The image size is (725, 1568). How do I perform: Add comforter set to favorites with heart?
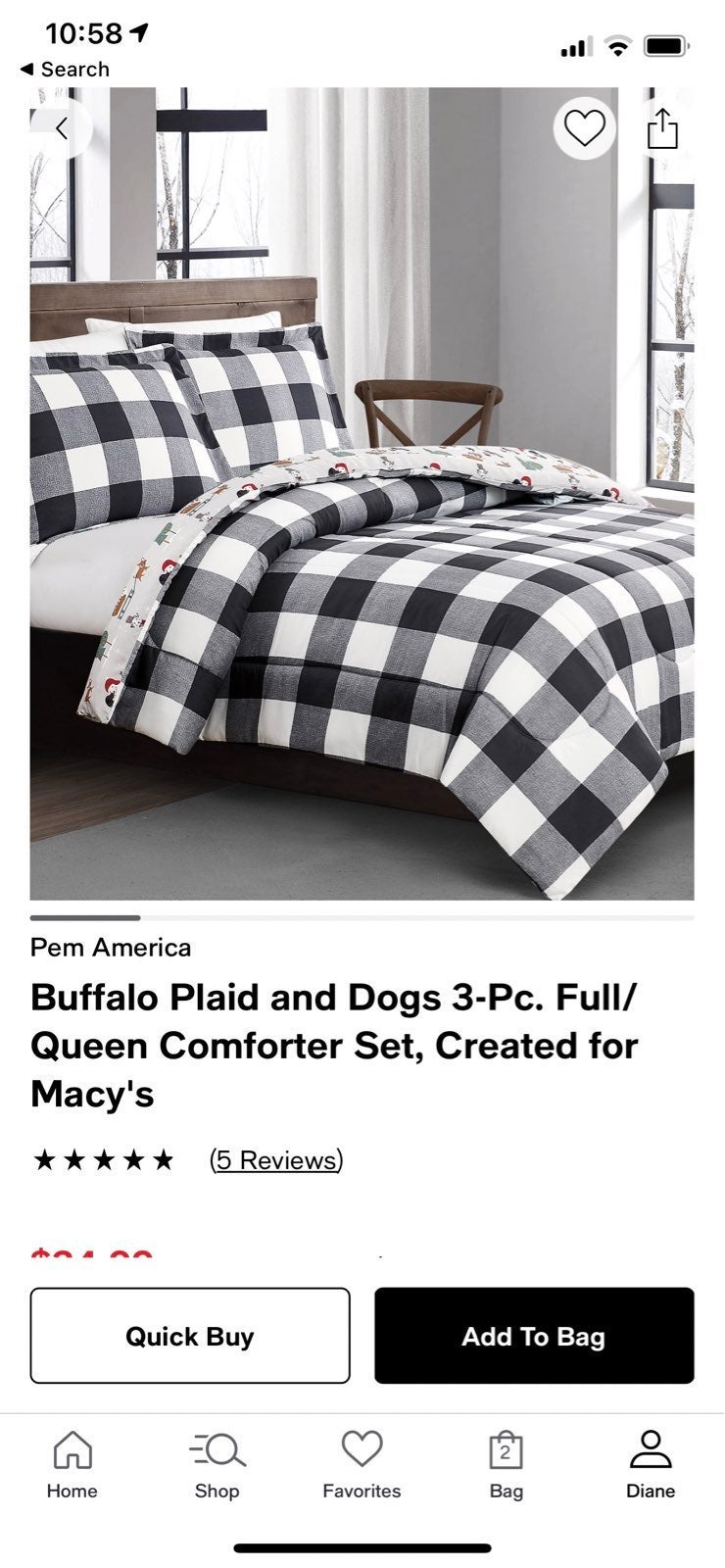tap(585, 128)
